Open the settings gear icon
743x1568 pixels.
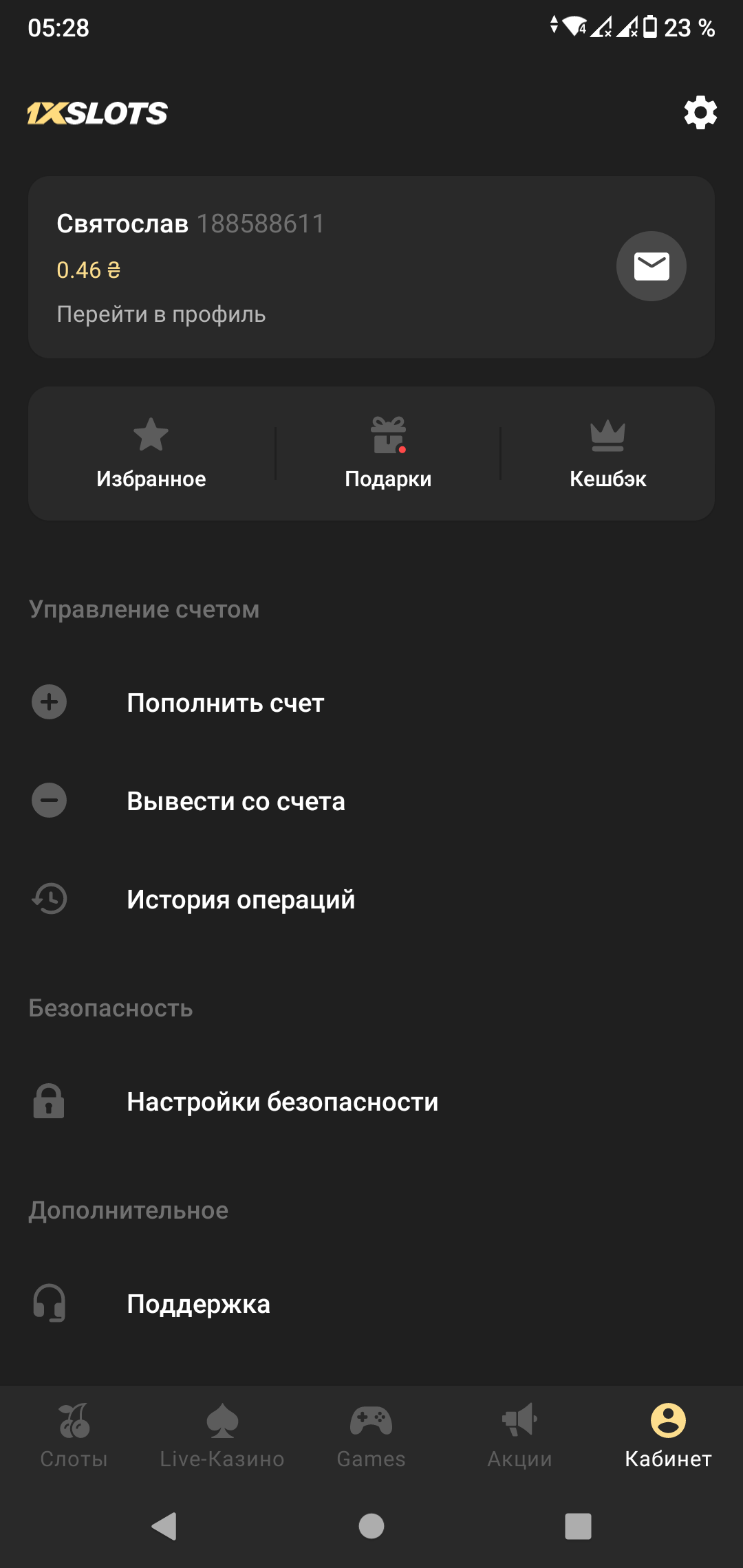700,113
